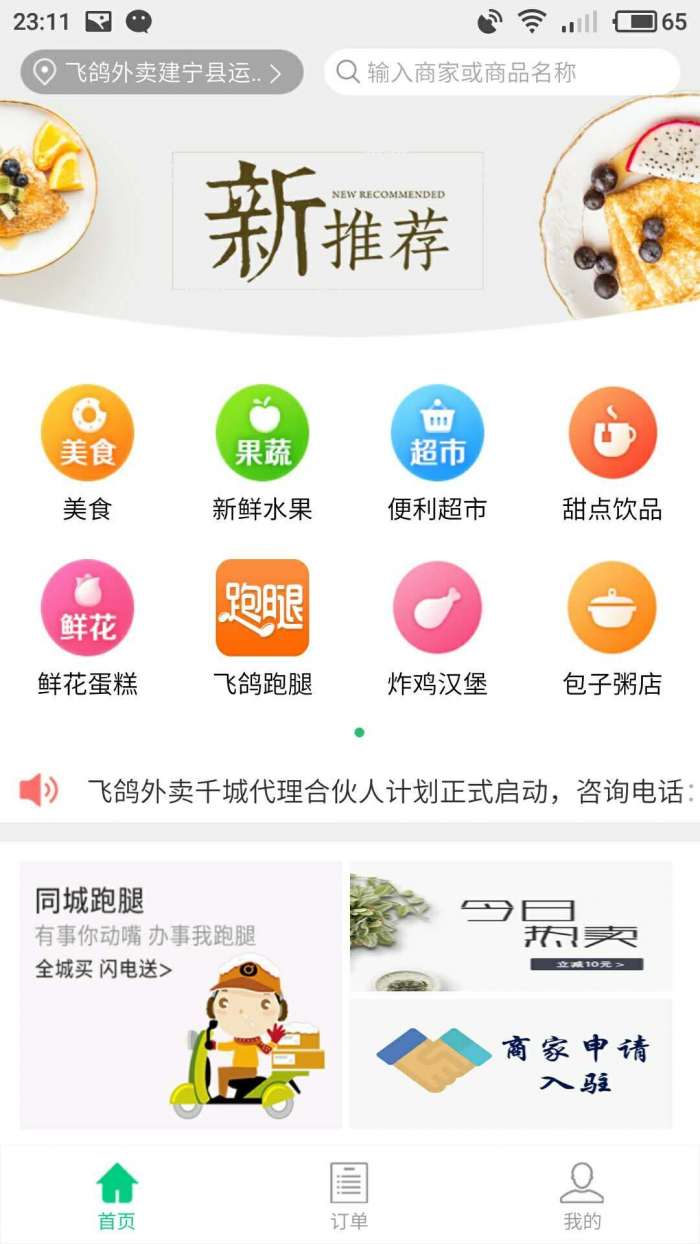Viewport: 700px width, 1244px height.
Task: Select the 新鲜水果 category
Action: coord(262,452)
